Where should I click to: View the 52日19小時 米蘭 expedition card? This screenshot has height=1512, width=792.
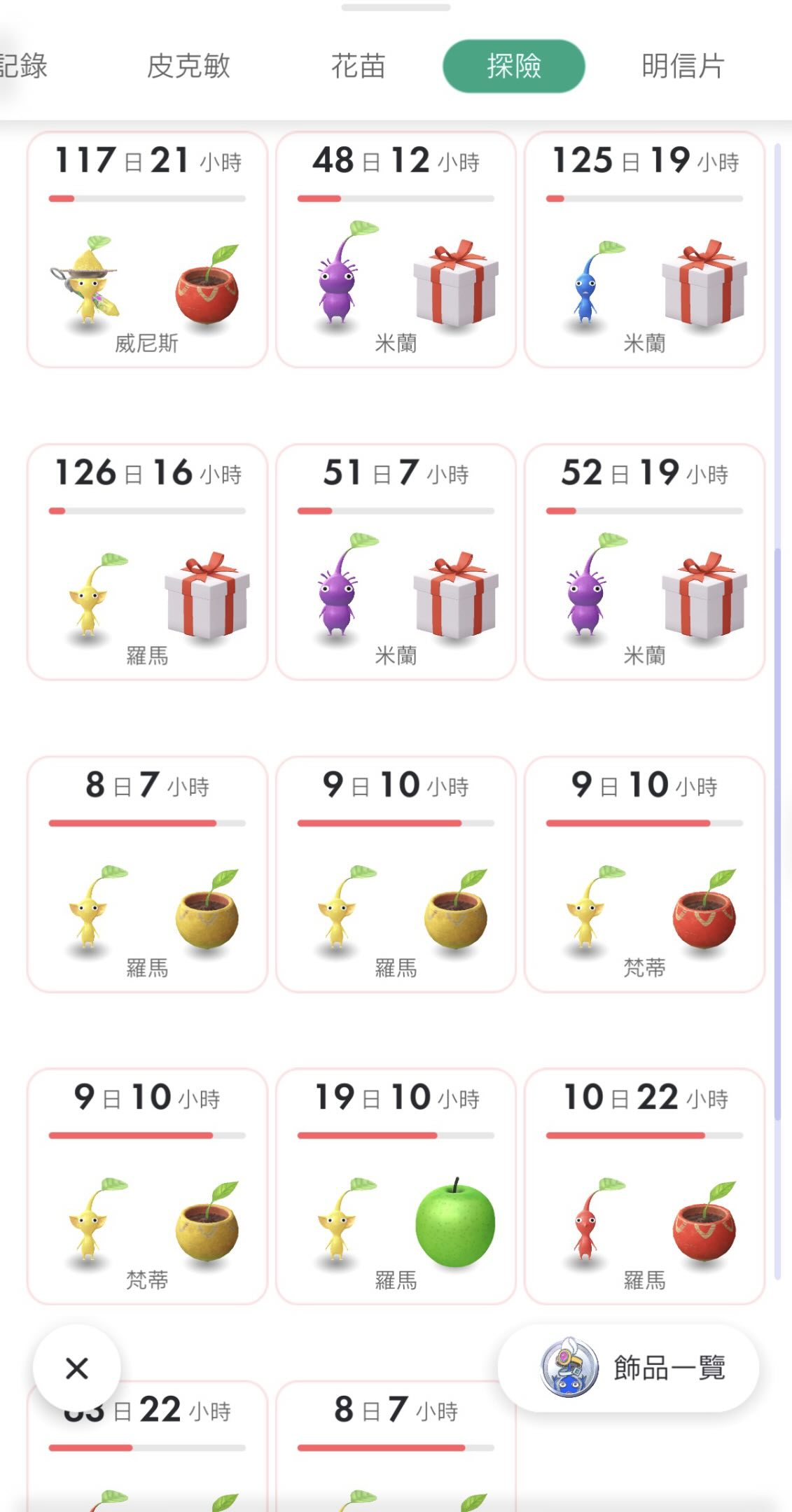coord(644,561)
